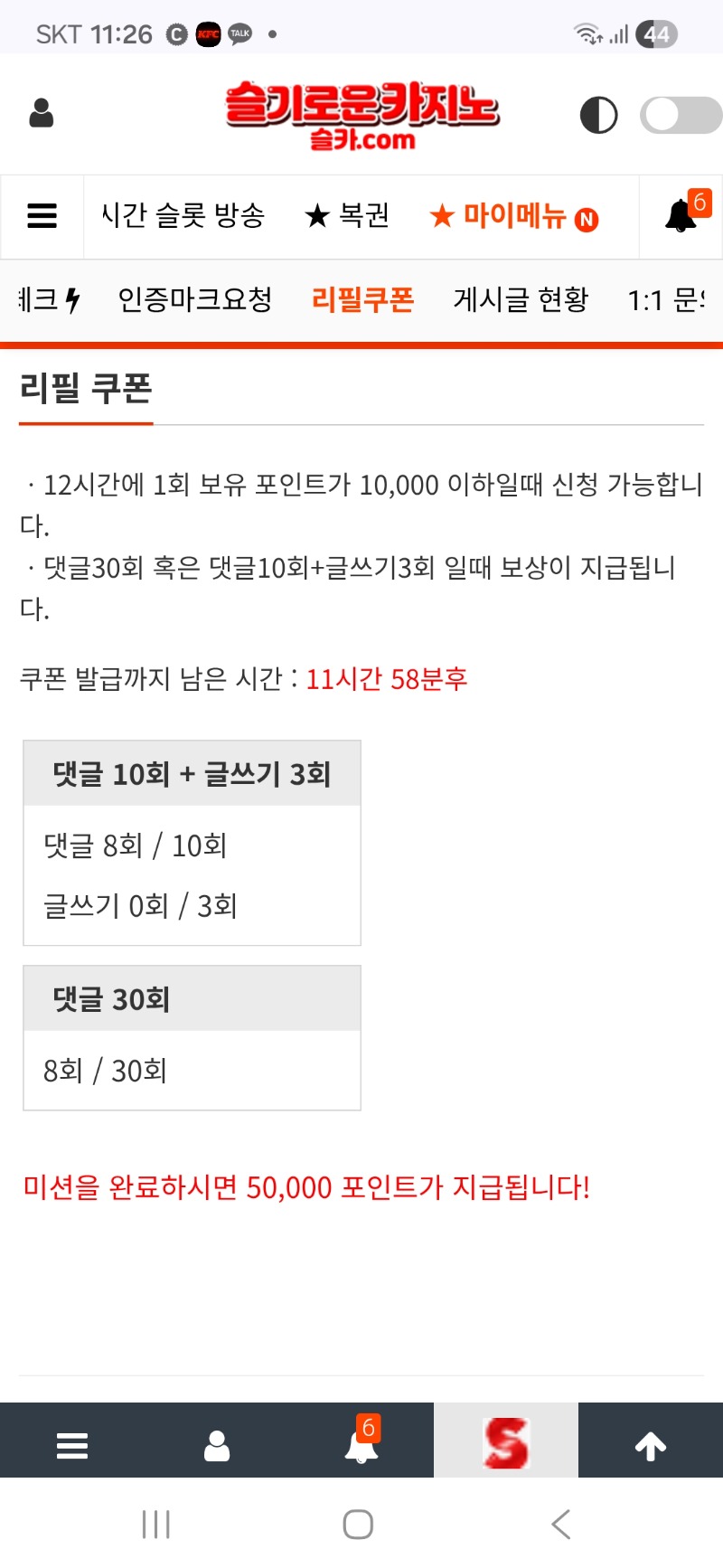The width and height of the screenshot is (723, 1568).
Task: Open the user profile icon in header
Action: (42, 114)
